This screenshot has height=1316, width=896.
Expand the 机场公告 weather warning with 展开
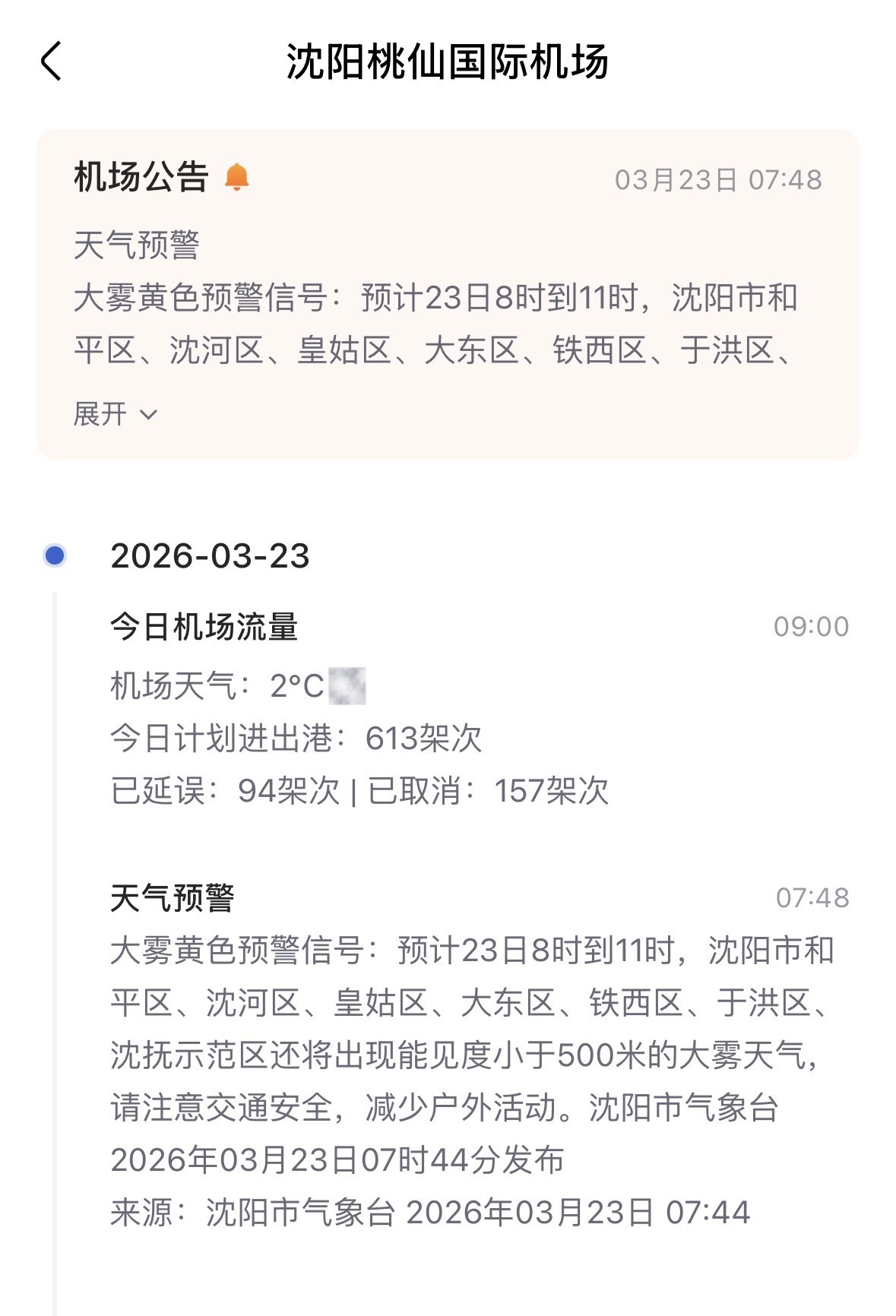point(115,414)
